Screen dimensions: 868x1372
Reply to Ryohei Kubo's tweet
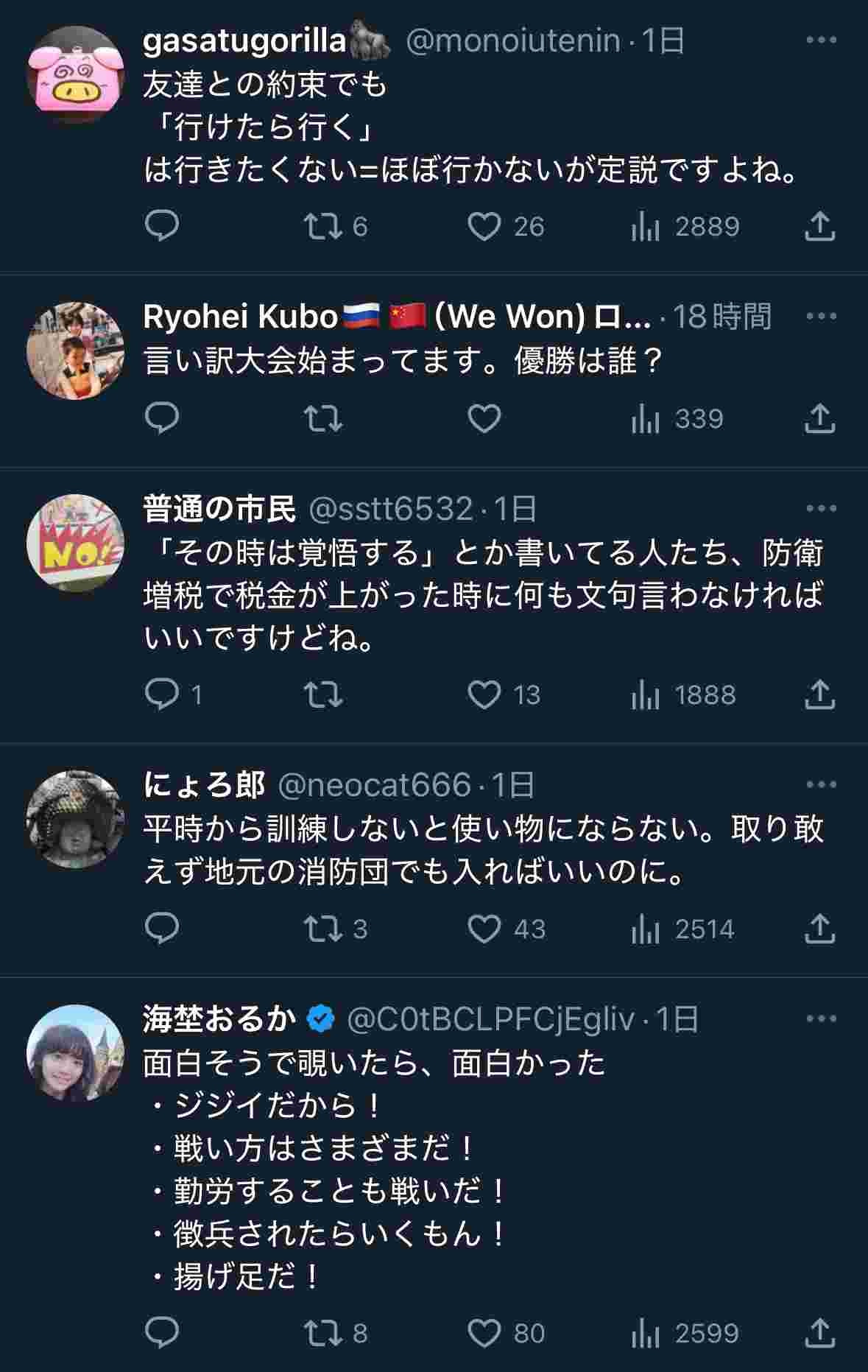(162, 419)
